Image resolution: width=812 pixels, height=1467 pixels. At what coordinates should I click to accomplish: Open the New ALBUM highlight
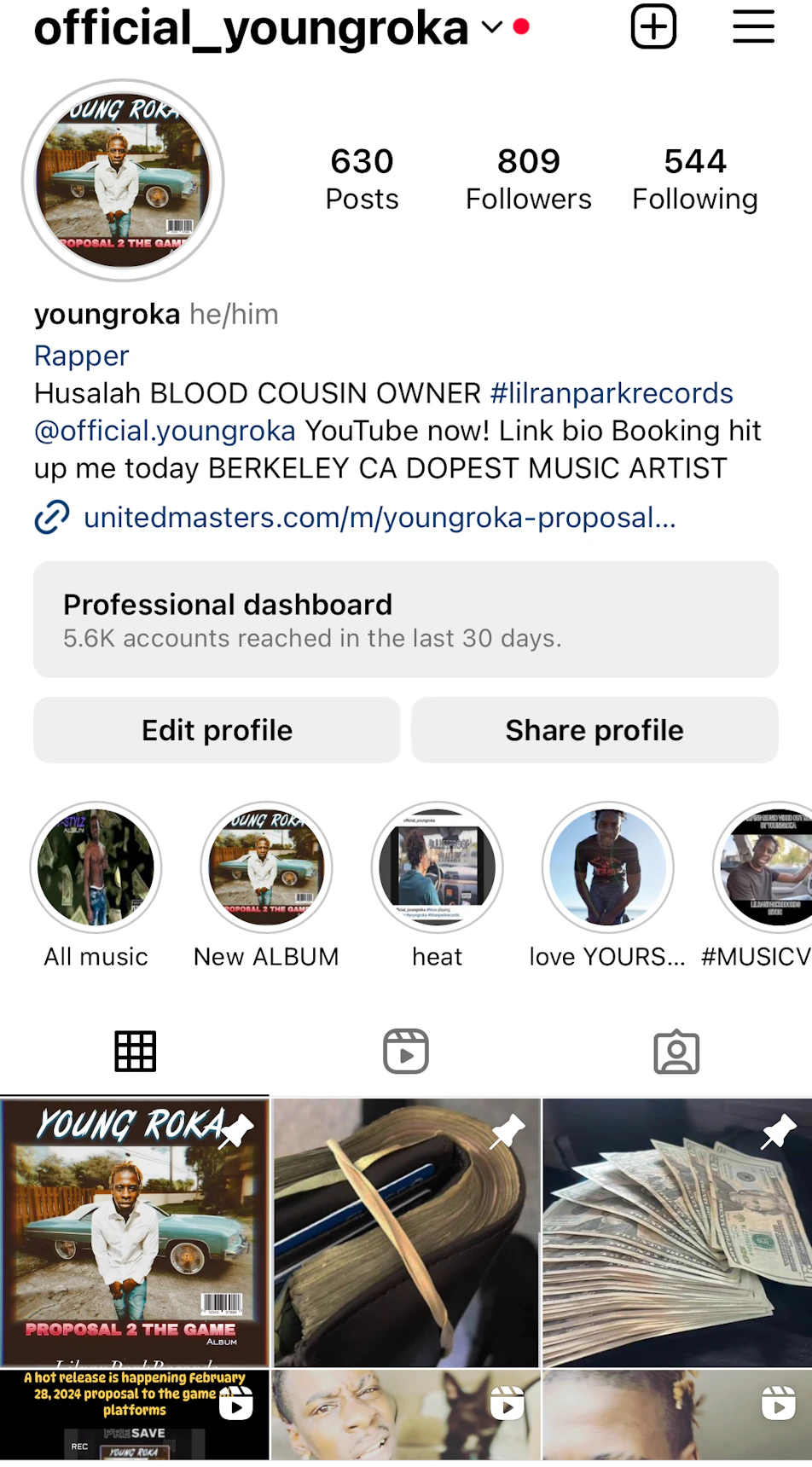coord(266,867)
